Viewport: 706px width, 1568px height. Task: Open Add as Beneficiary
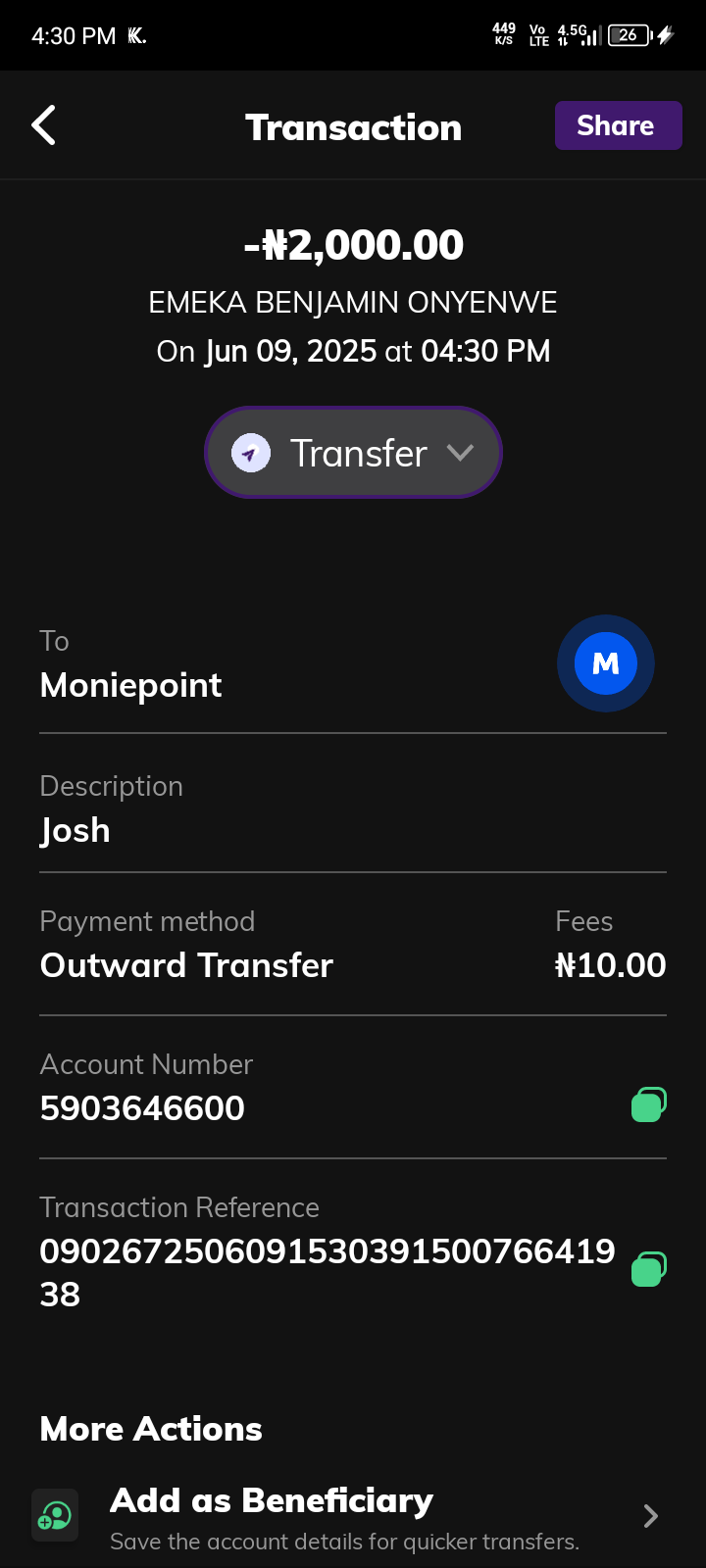(353, 1516)
